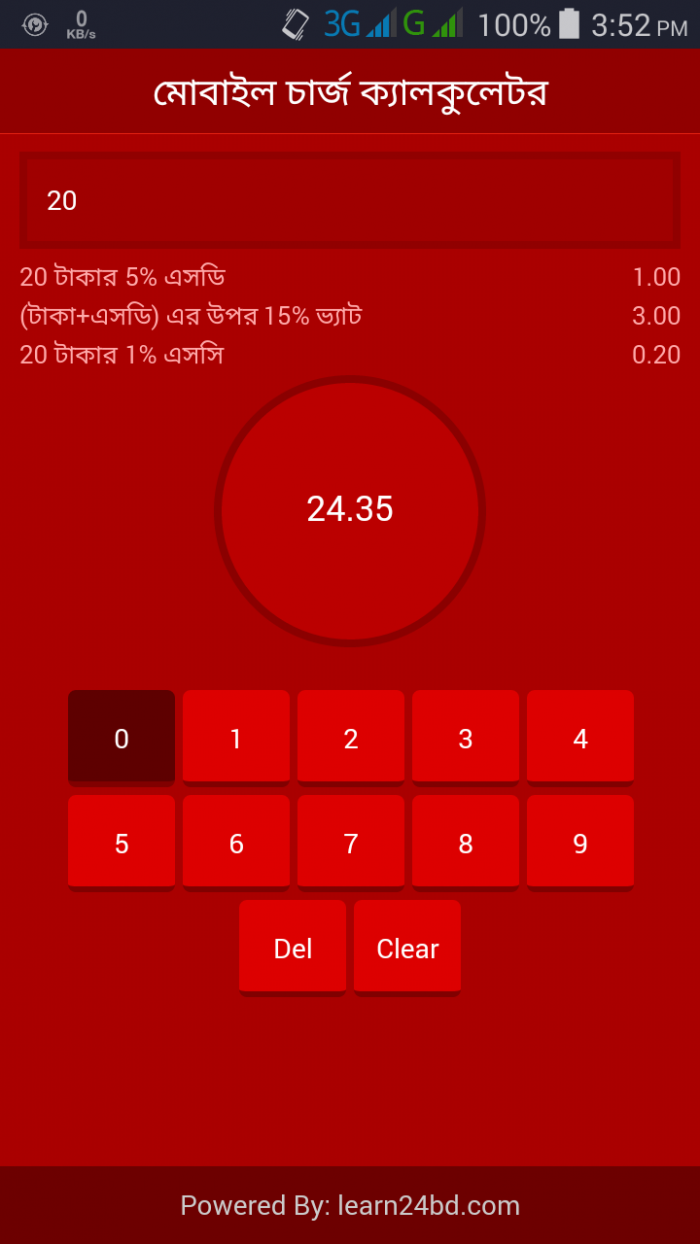Enter digit 5
The width and height of the screenshot is (700, 1244).
(x=121, y=843)
